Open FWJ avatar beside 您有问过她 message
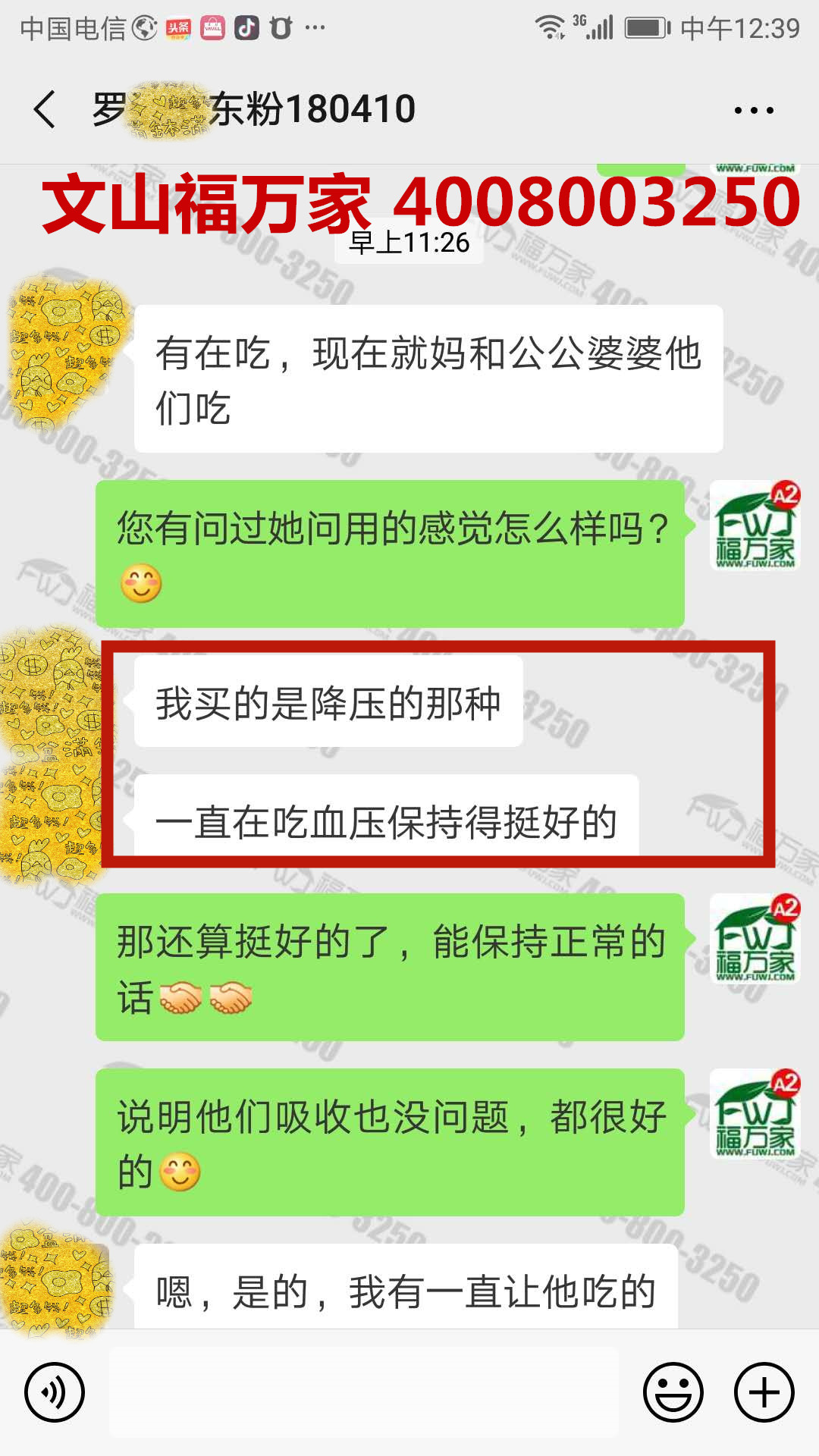The image size is (819, 1456). point(755,526)
